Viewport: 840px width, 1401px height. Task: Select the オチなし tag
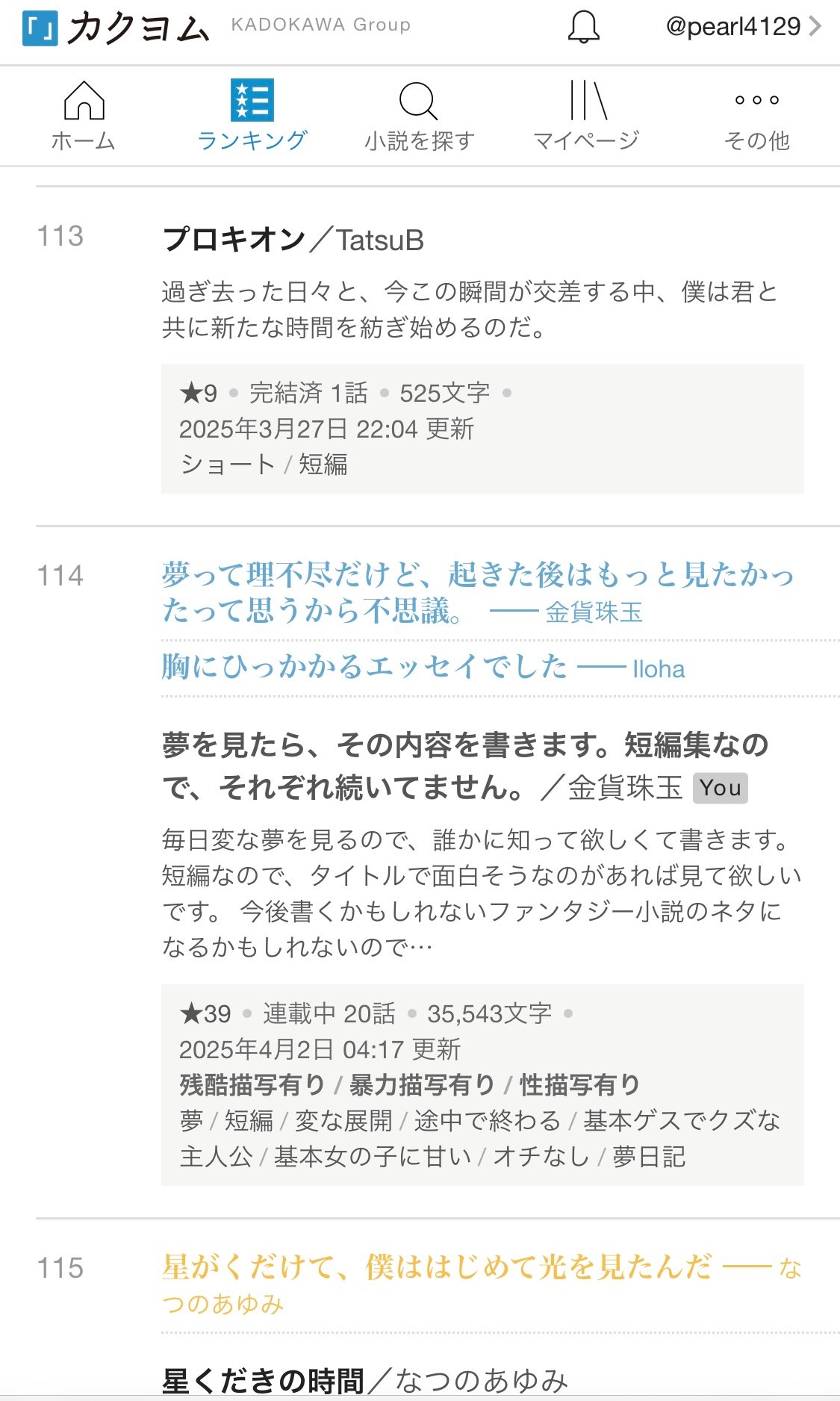click(541, 1156)
